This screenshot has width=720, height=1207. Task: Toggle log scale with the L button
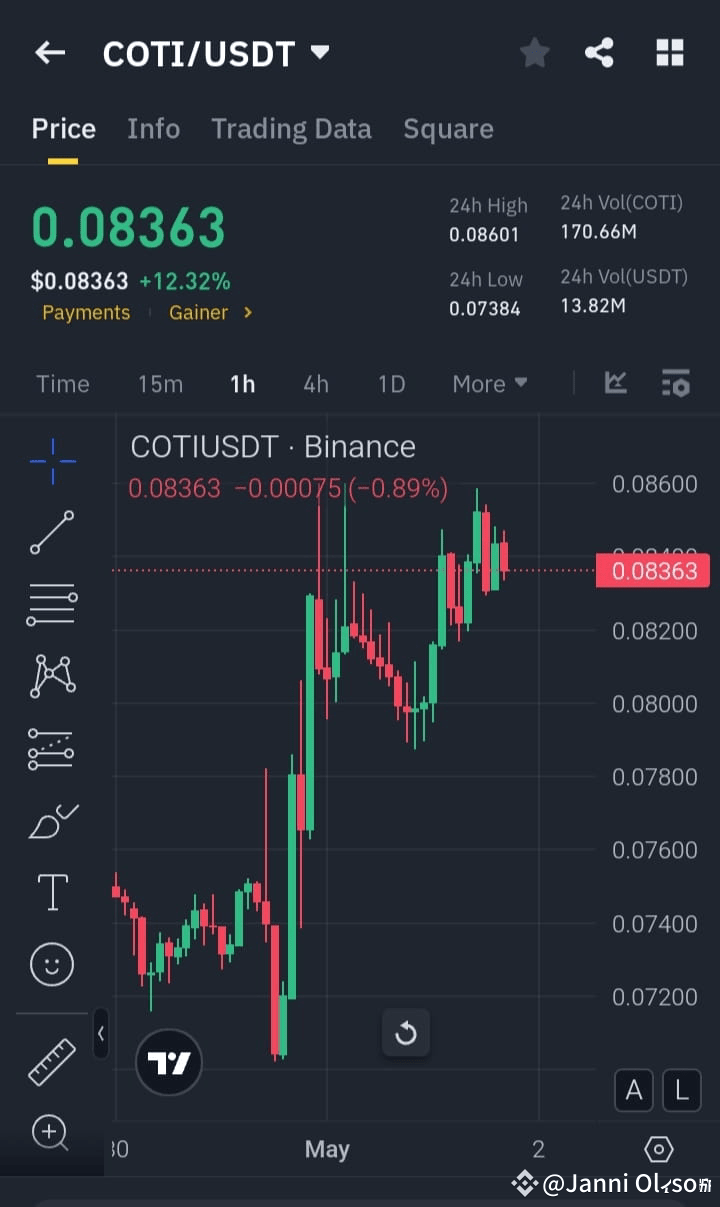click(x=682, y=1090)
